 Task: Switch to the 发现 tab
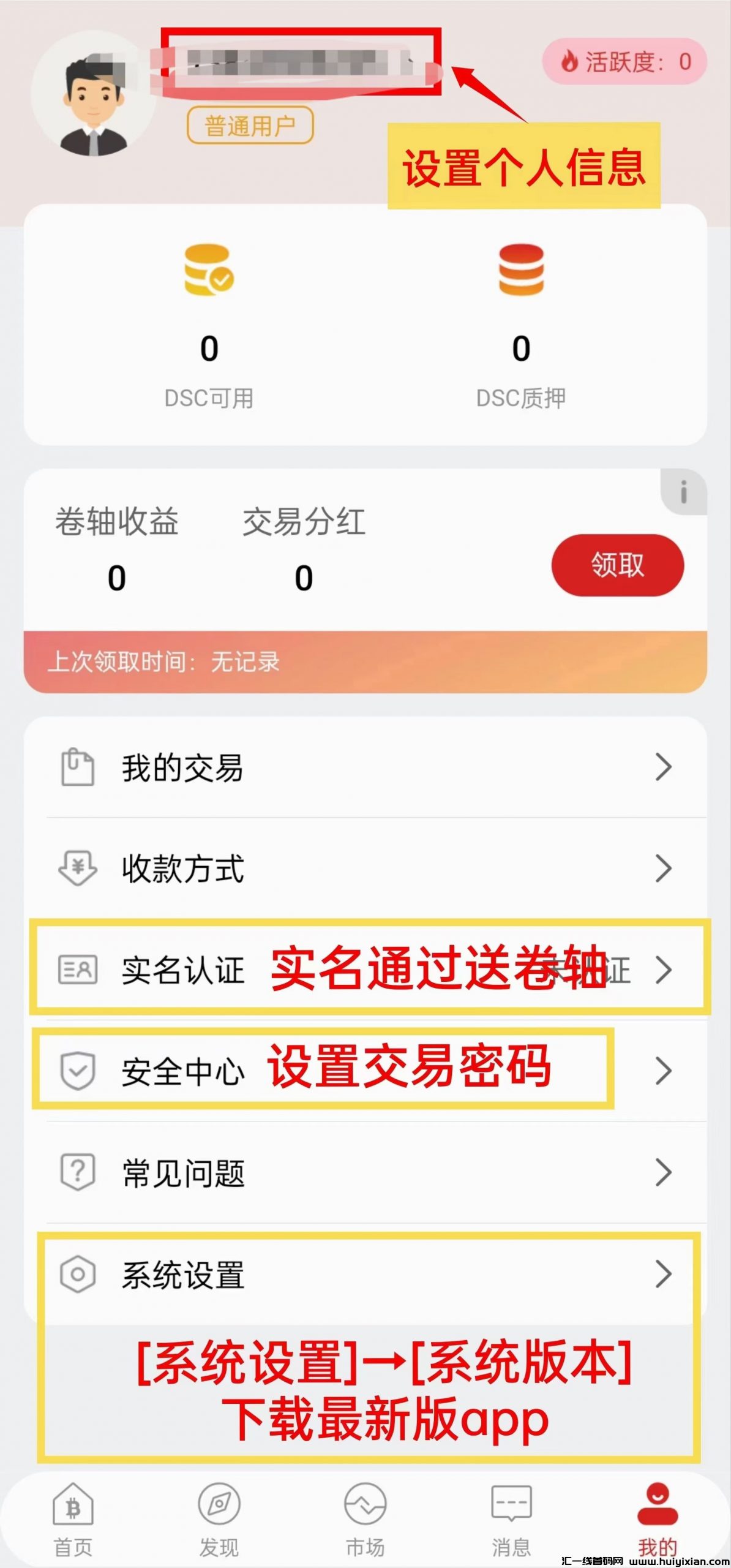[219, 1518]
